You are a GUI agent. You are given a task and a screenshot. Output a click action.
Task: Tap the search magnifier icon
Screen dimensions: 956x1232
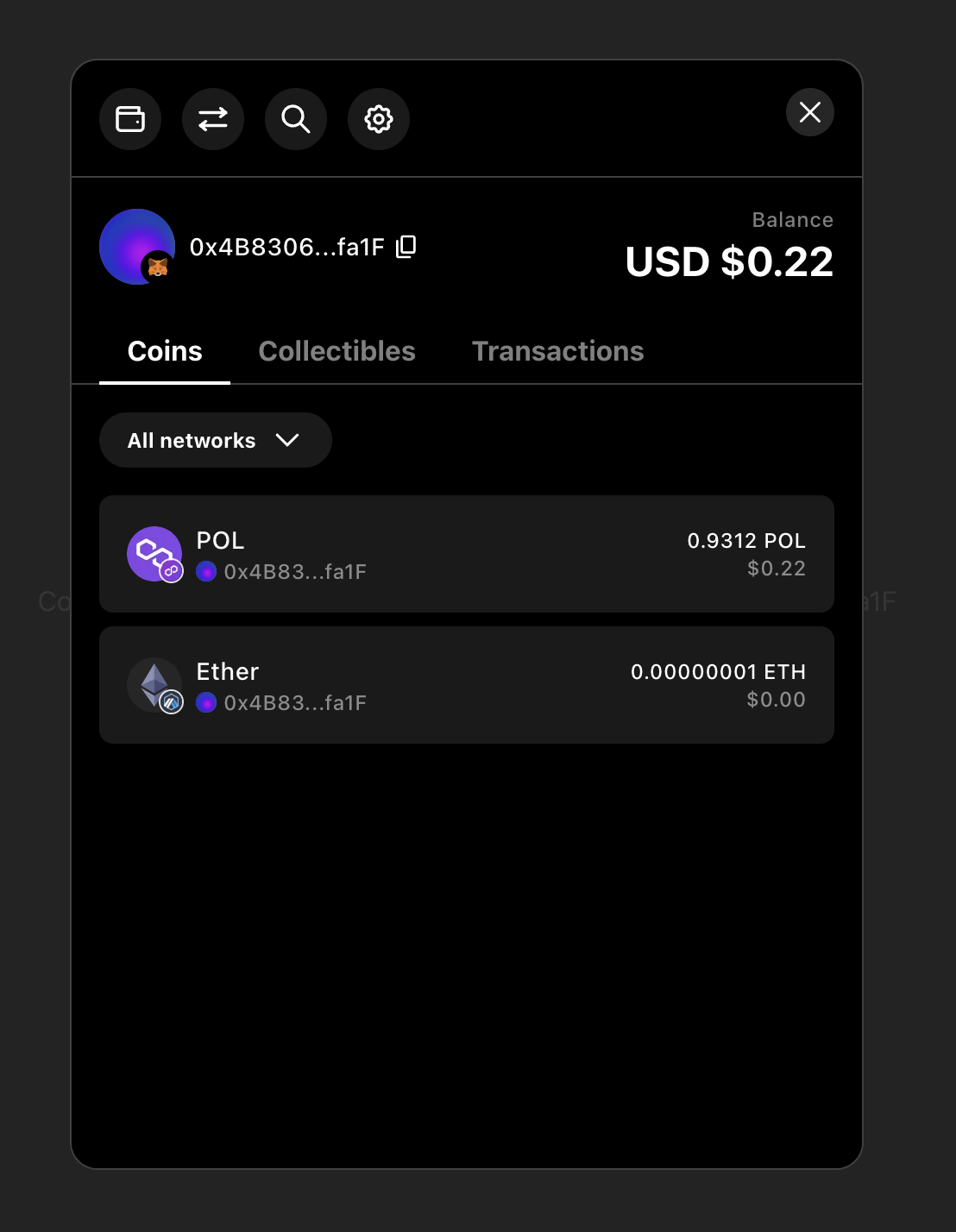pyautogui.click(x=296, y=119)
